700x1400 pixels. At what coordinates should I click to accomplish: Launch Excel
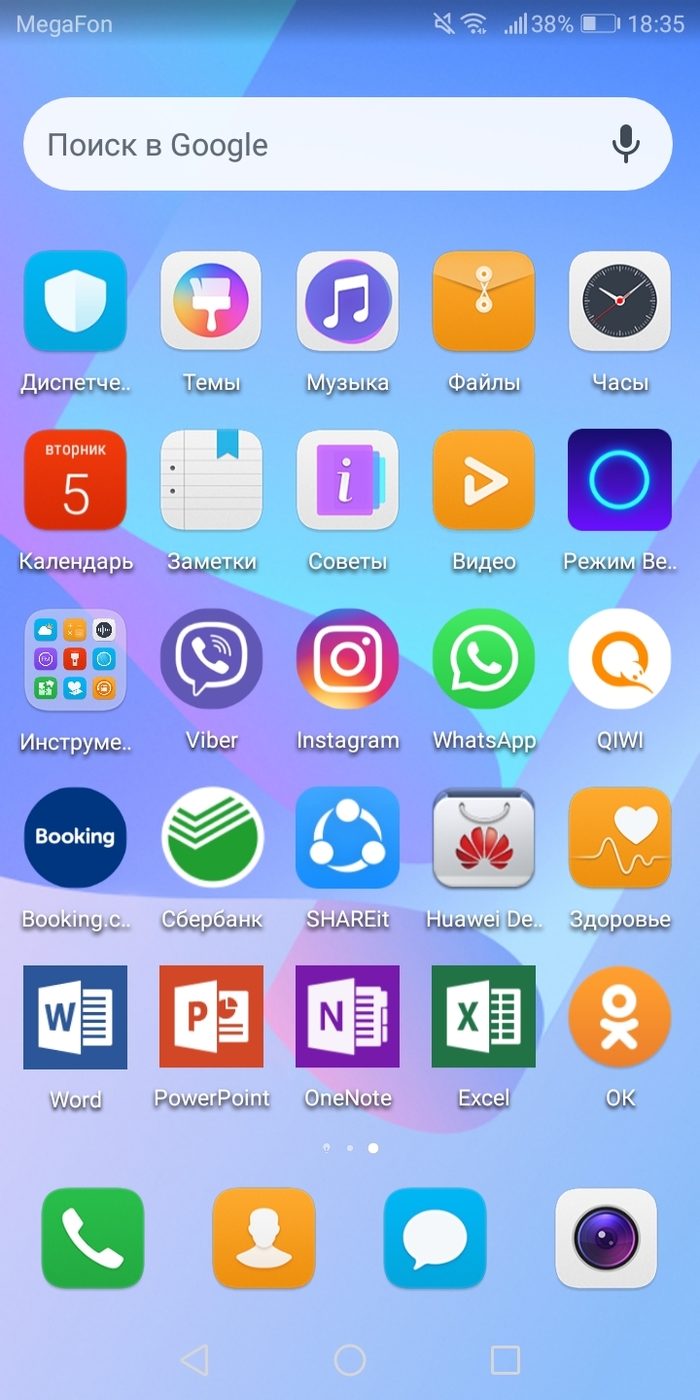484,1017
